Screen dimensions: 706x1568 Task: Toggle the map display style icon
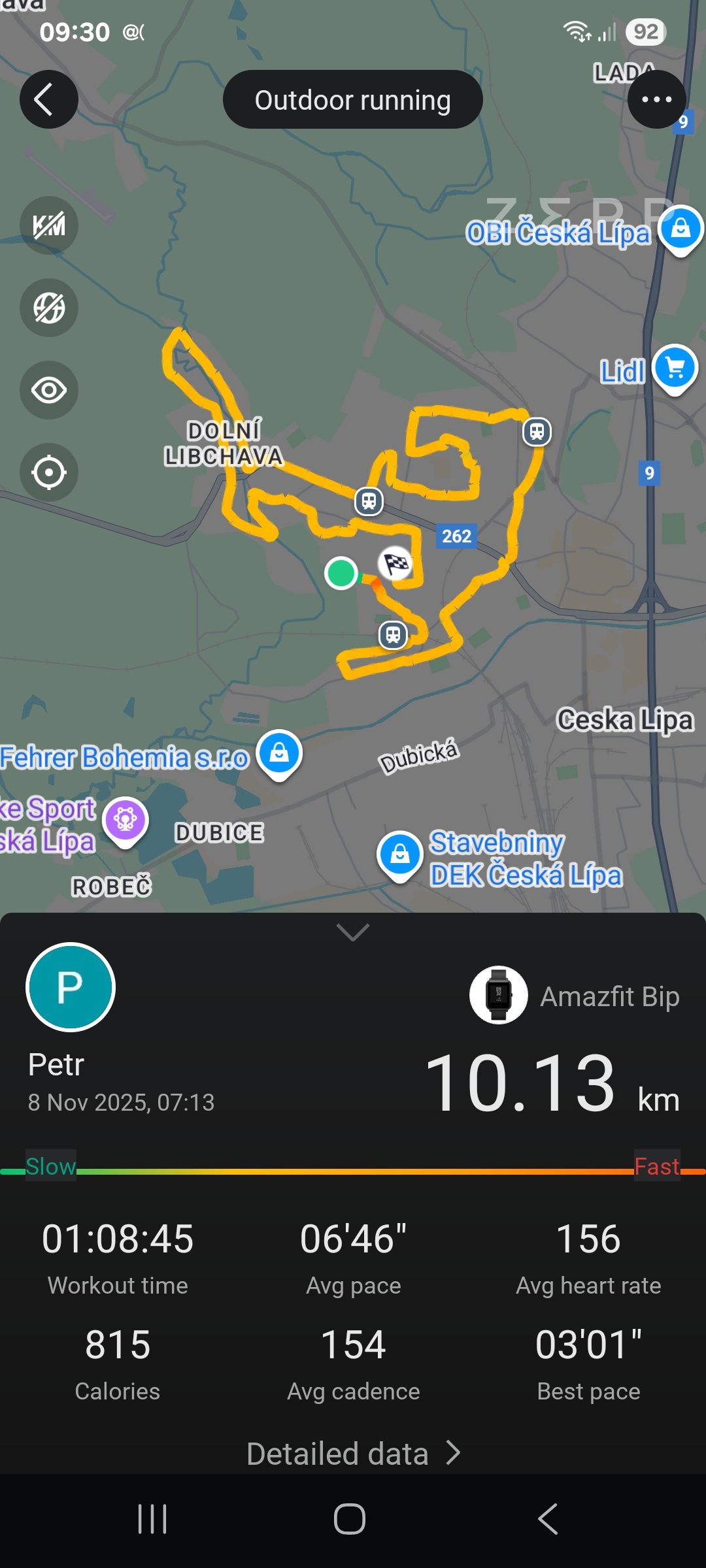(49, 308)
